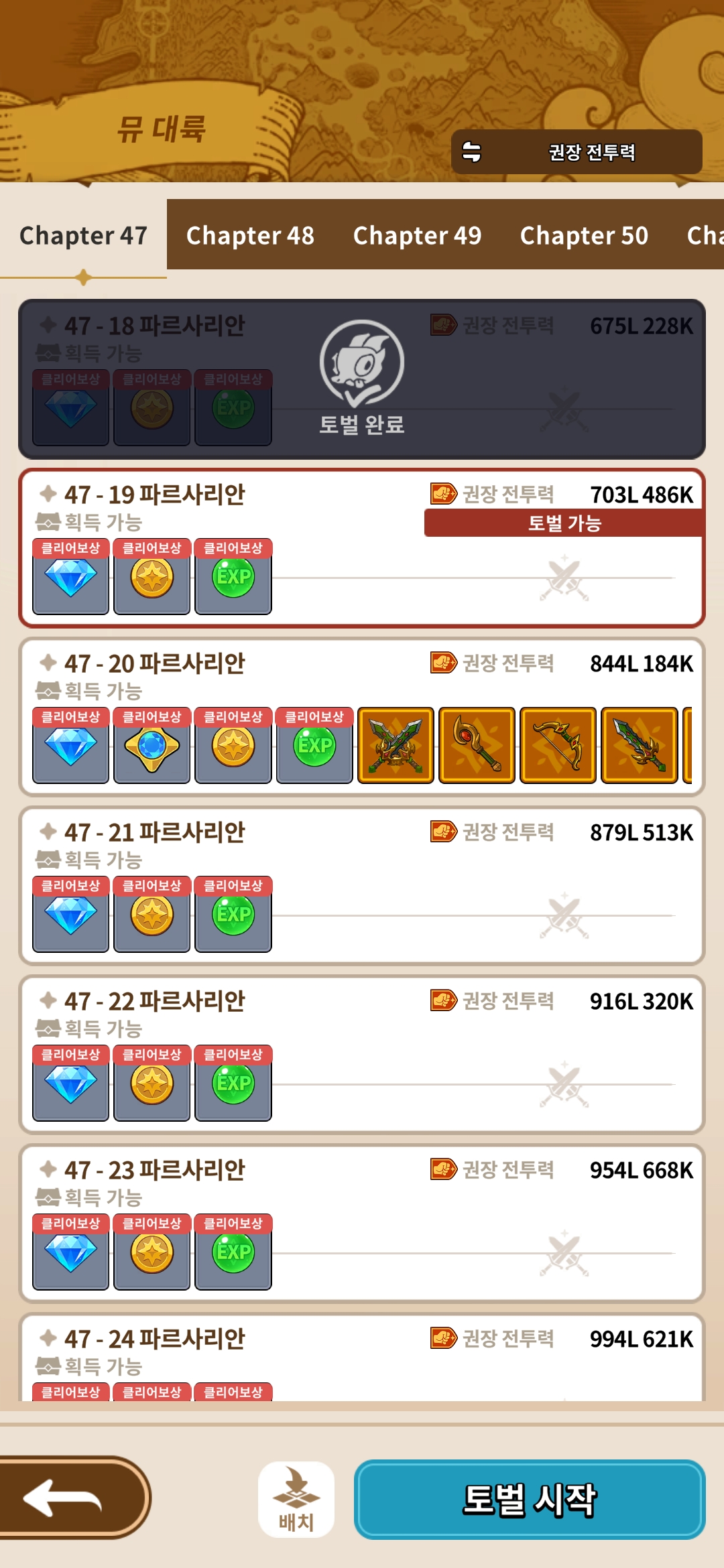Switch to the Chapter 49 tab
This screenshot has width=724, height=1568.
pos(417,235)
